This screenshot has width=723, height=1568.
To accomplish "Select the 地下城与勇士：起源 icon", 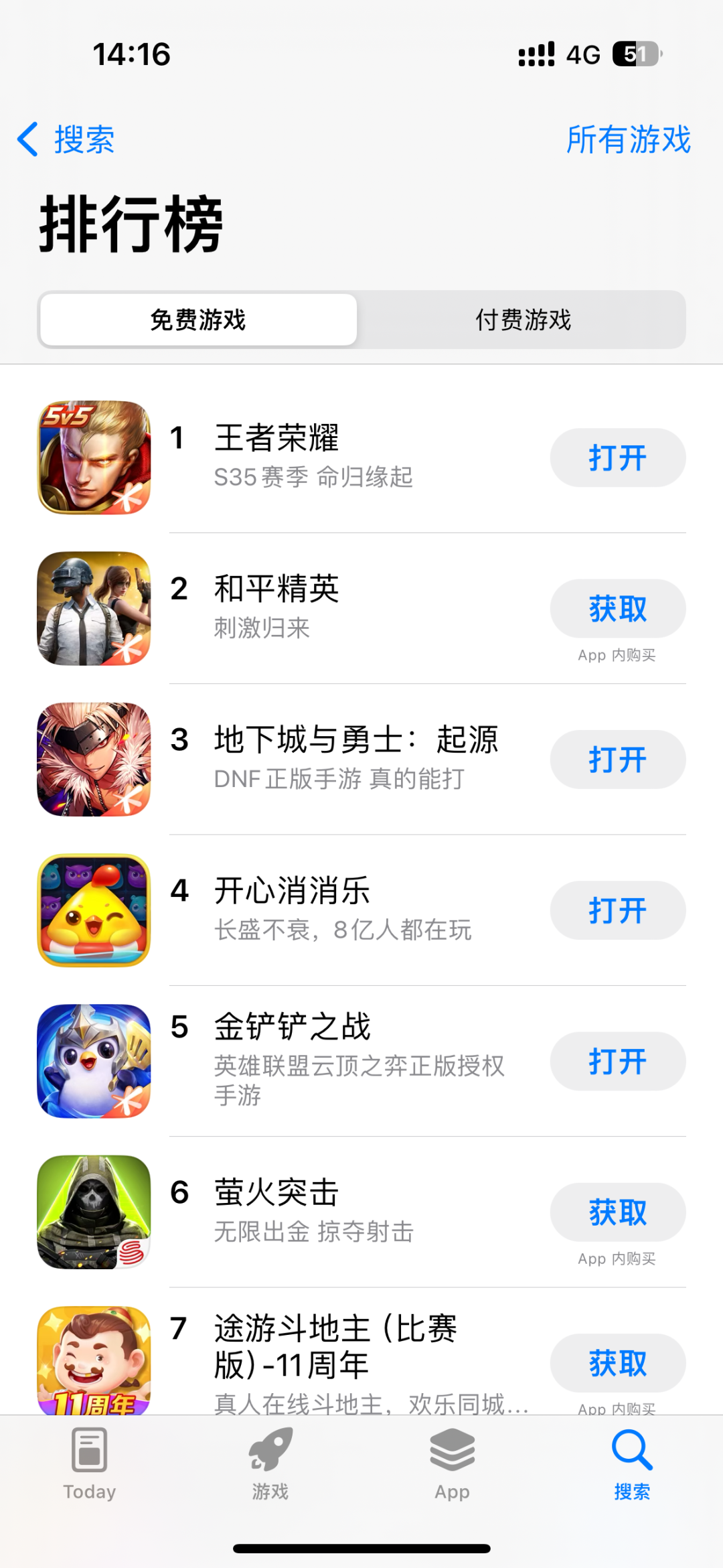I will [x=94, y=760].
